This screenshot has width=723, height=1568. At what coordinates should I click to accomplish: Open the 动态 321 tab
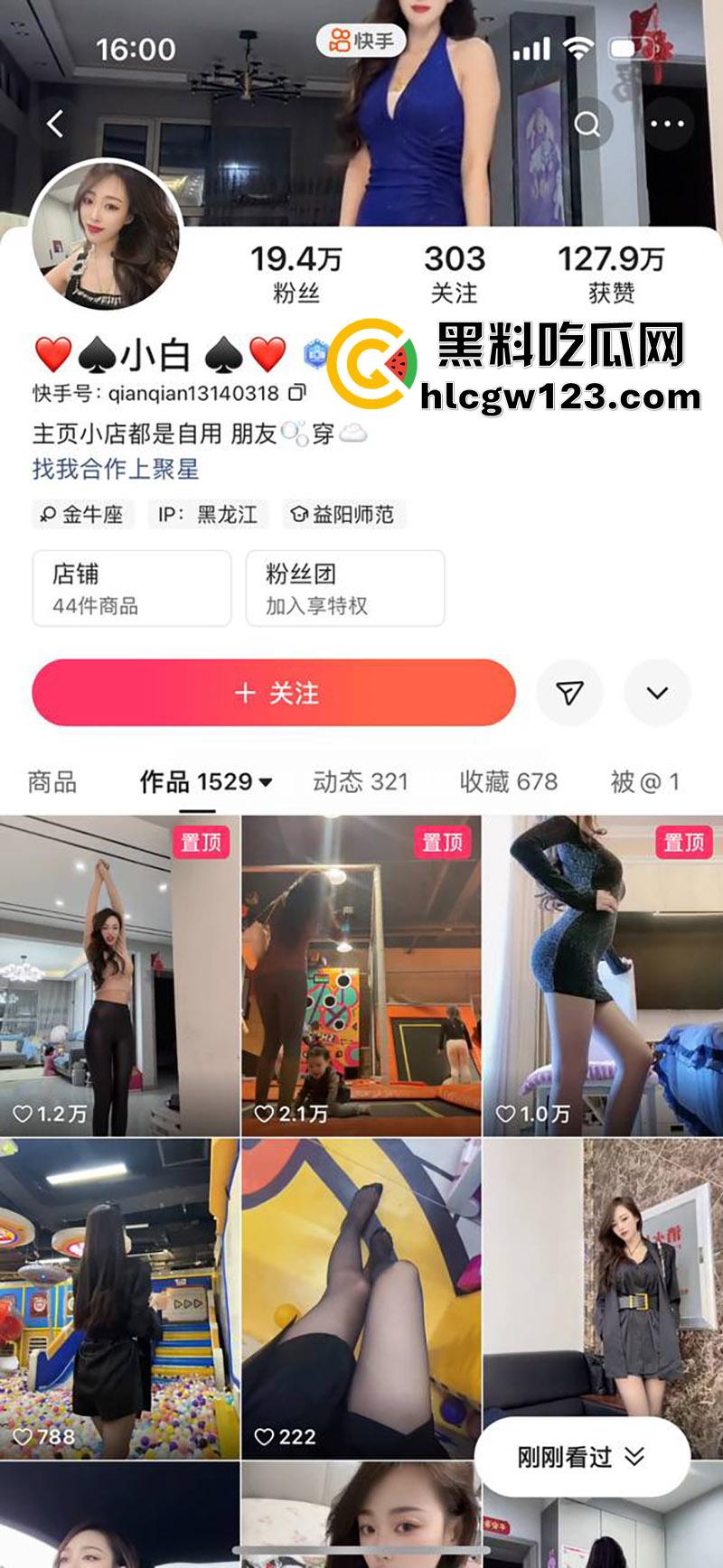[361, 781]
